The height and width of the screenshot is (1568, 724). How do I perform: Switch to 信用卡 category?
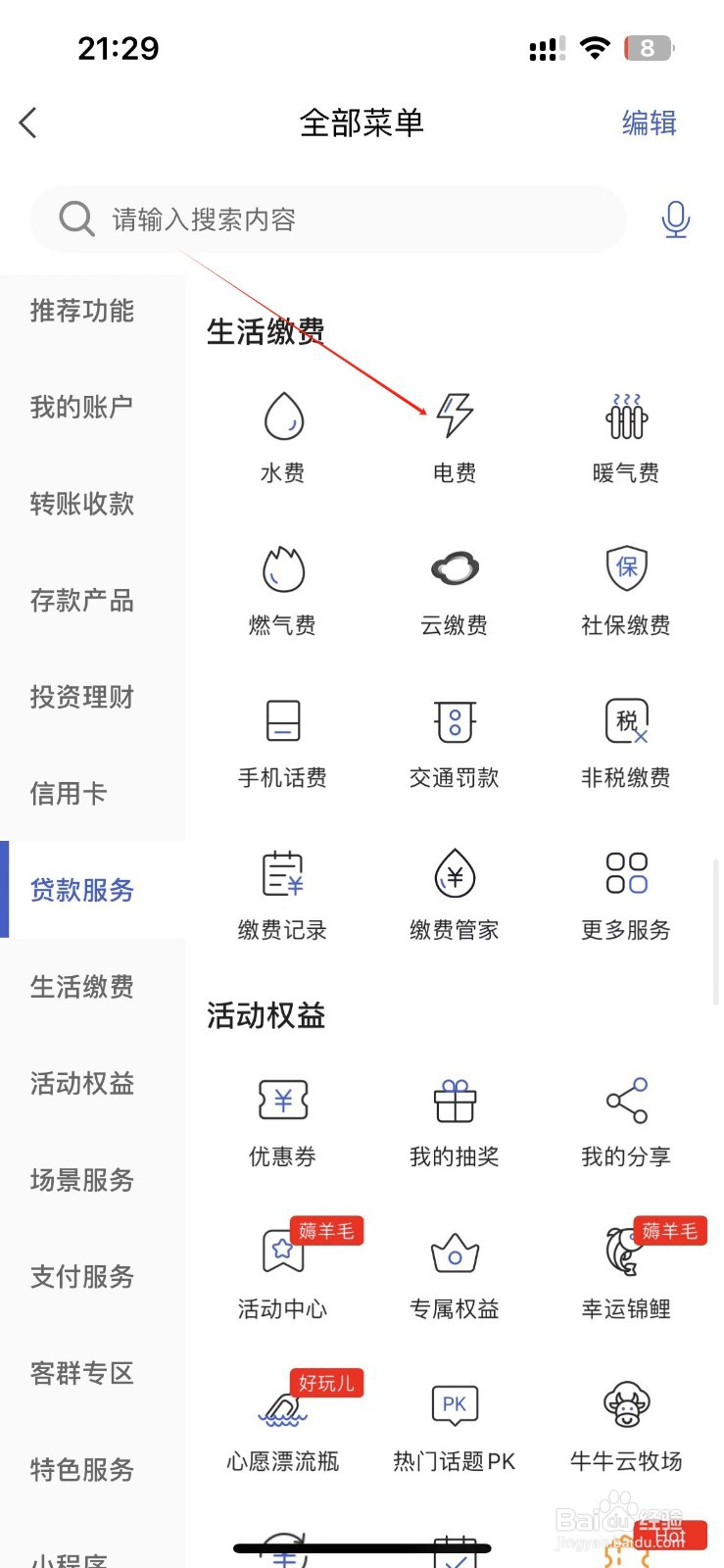point(69,794)
